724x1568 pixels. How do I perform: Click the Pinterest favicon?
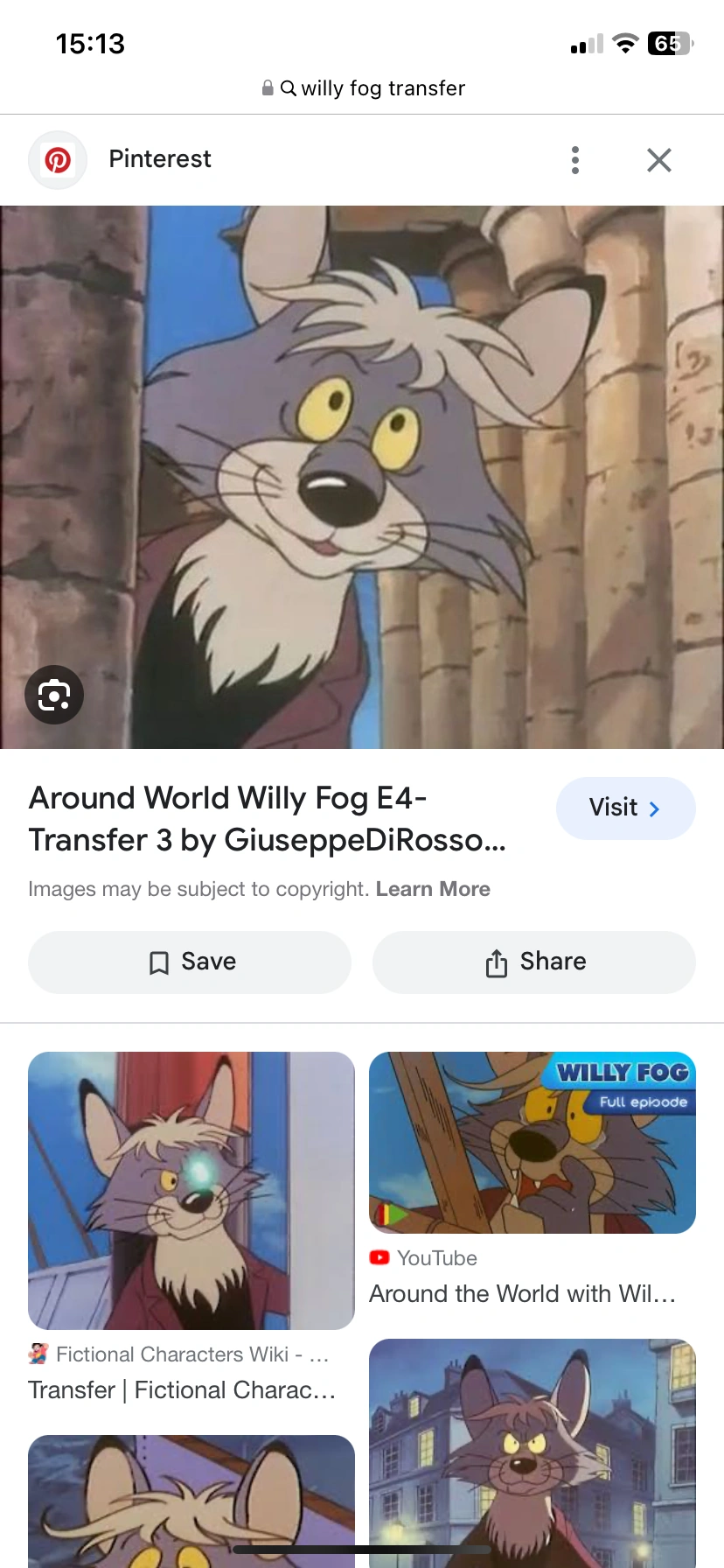[x=58, y=159]
